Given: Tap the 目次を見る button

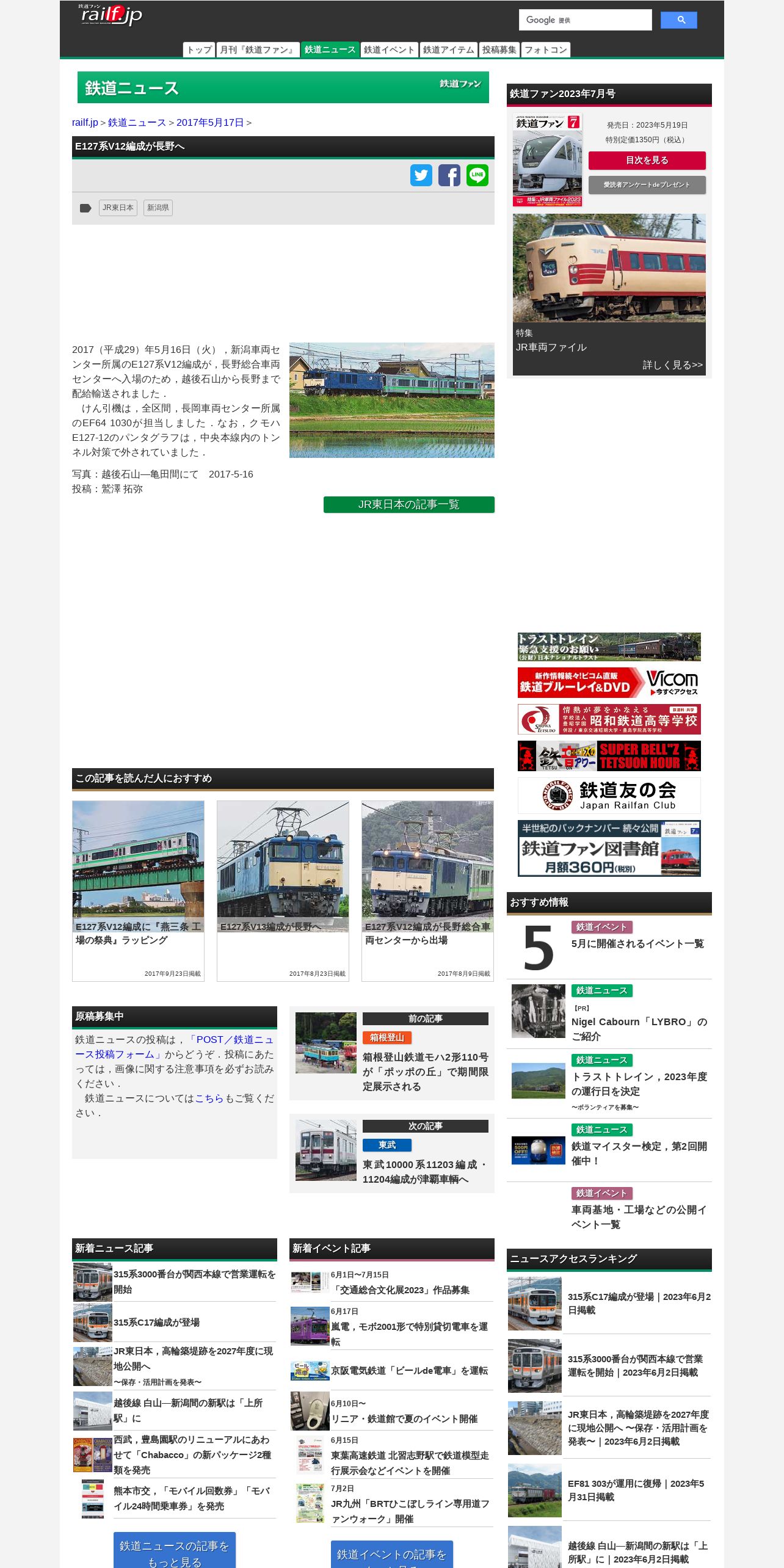Looking at the screenshot, I should coord(647,161).
